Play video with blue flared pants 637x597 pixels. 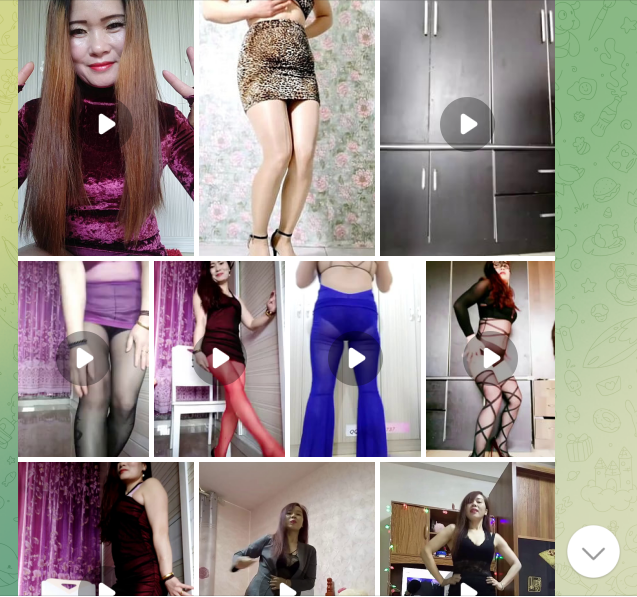[x=355, y=358]
